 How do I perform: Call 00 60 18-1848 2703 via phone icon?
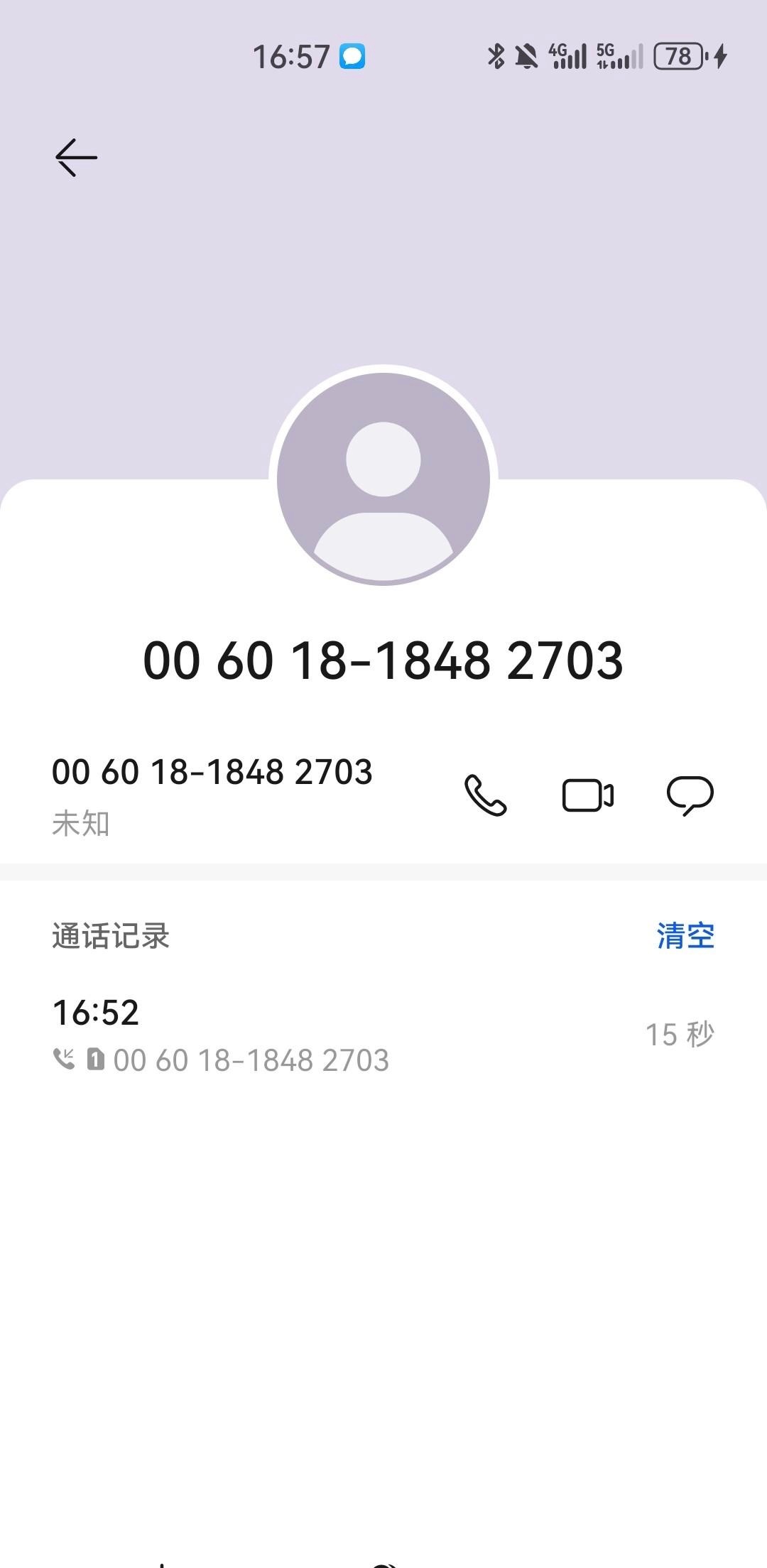(x=485, y=795)
